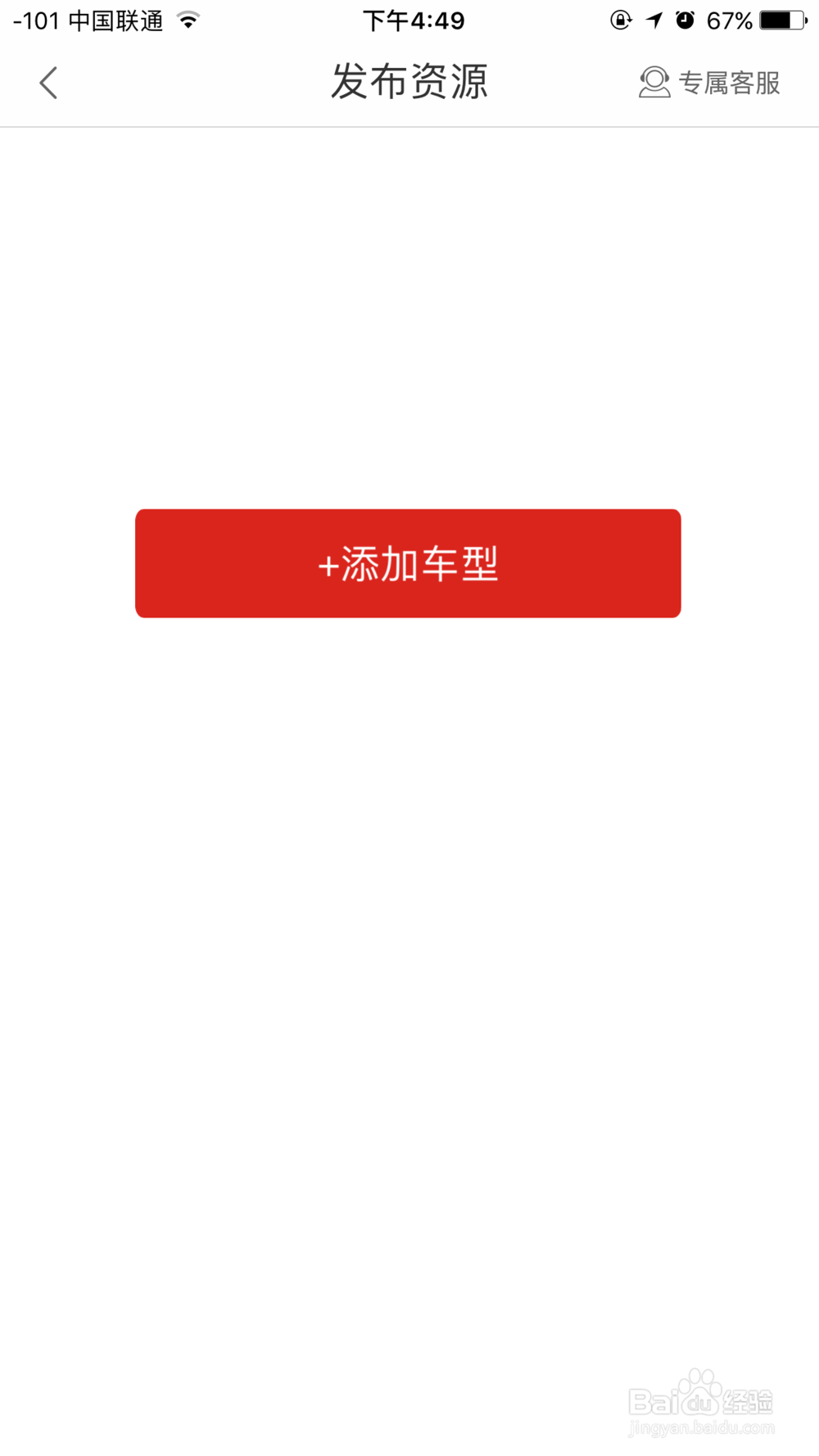Collapse this screen via the left arrow
Viewport: 819px width, 1456px height.
[x=48, y=82]
